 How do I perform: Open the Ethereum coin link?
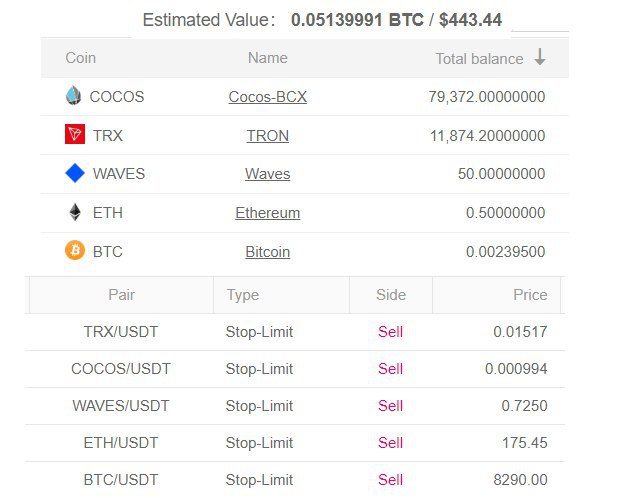[267, 213]
